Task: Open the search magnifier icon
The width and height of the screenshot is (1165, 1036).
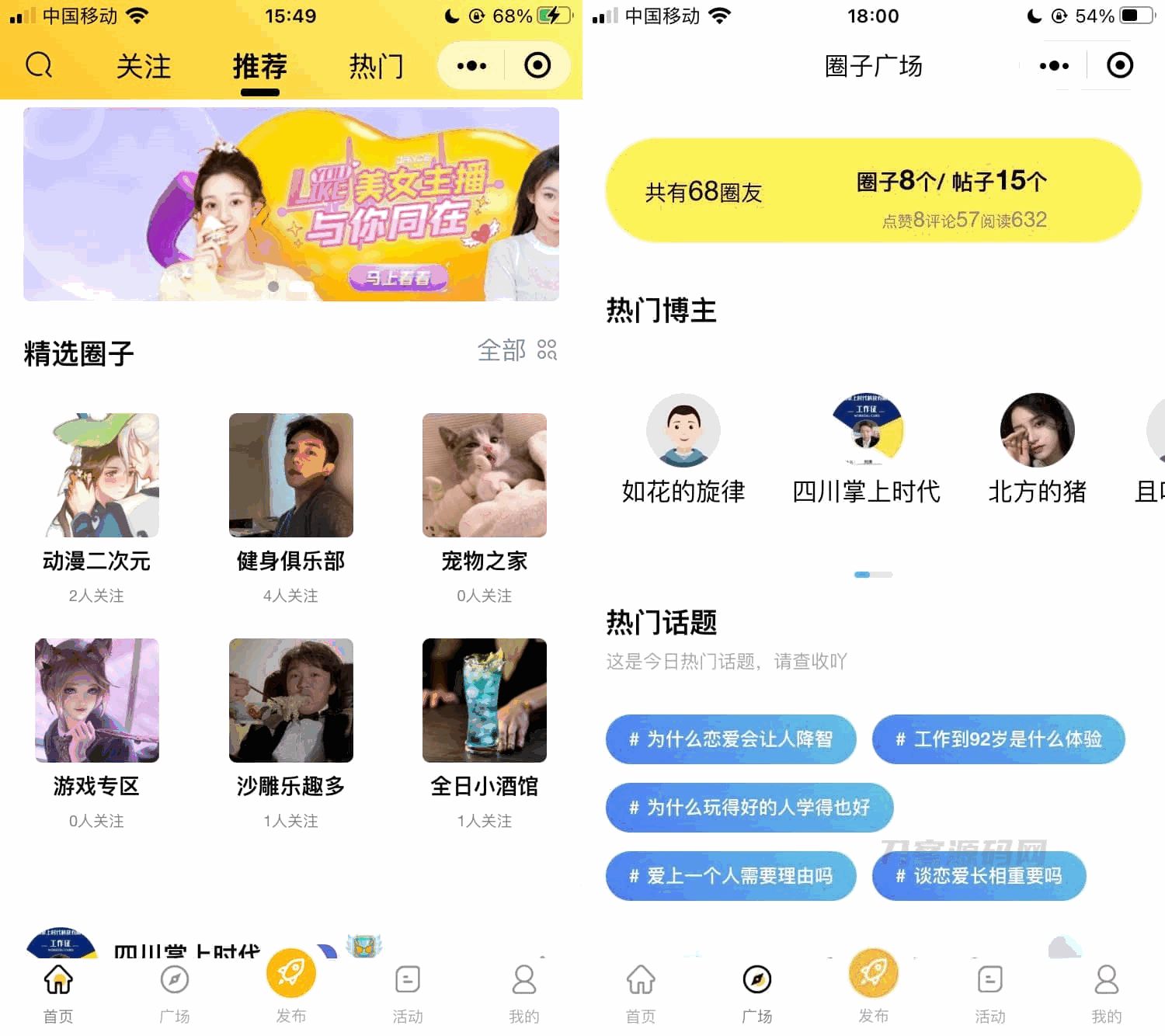Action: click(x=39, y=65)
